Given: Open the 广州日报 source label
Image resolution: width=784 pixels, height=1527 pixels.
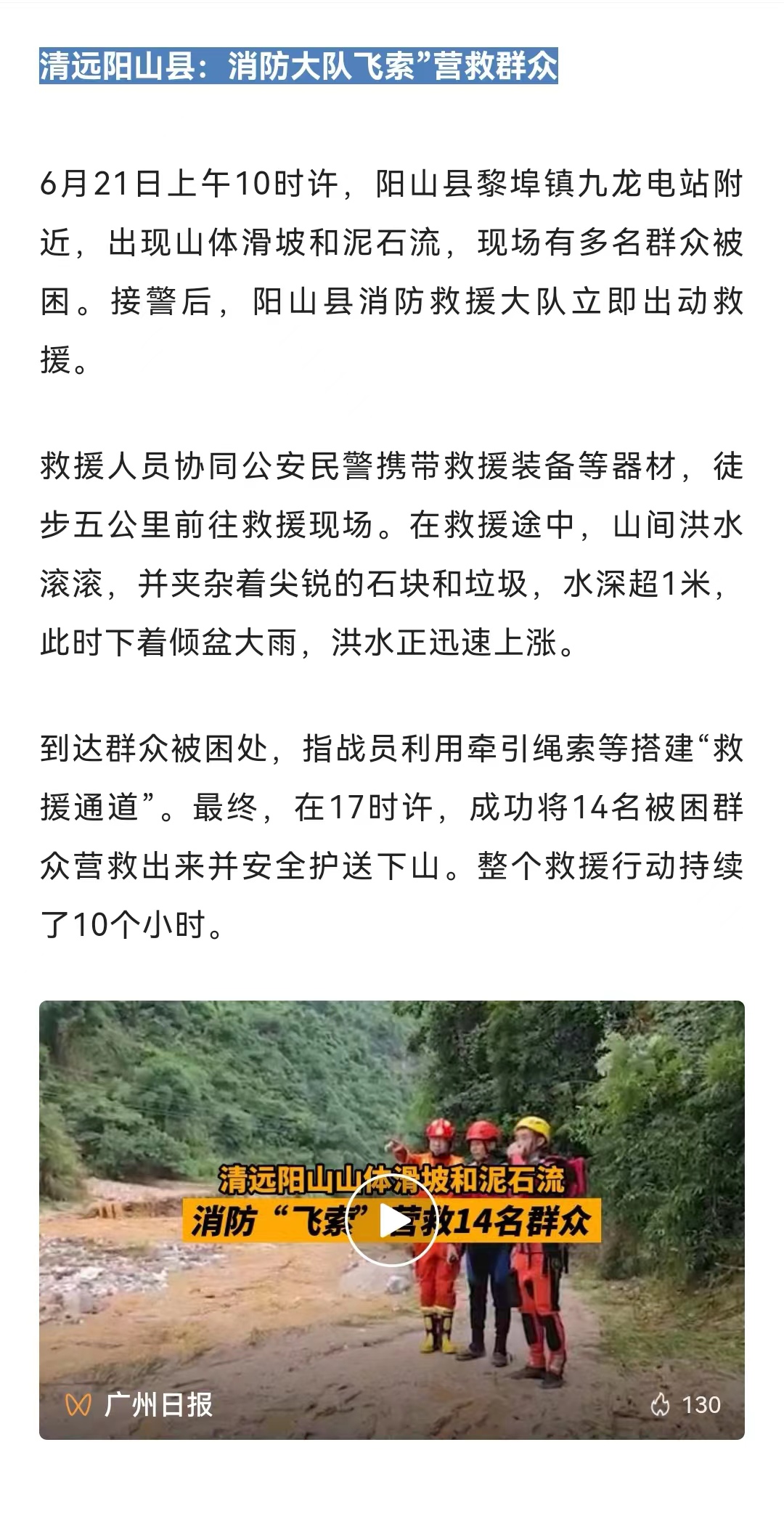Looking at the screenshot, I should (139, 1404).
